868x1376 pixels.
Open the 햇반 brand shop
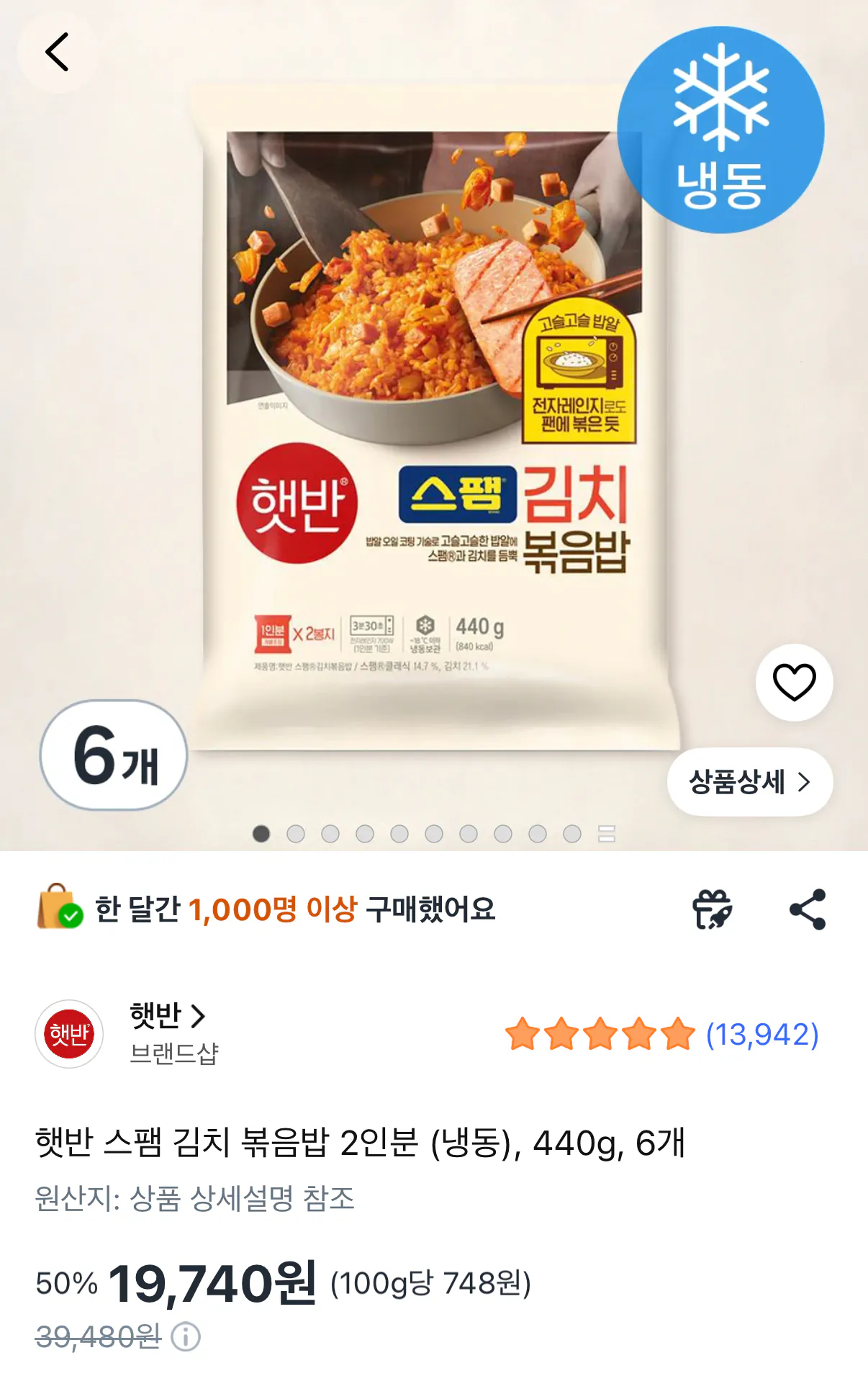click(x=127, y=1033)
